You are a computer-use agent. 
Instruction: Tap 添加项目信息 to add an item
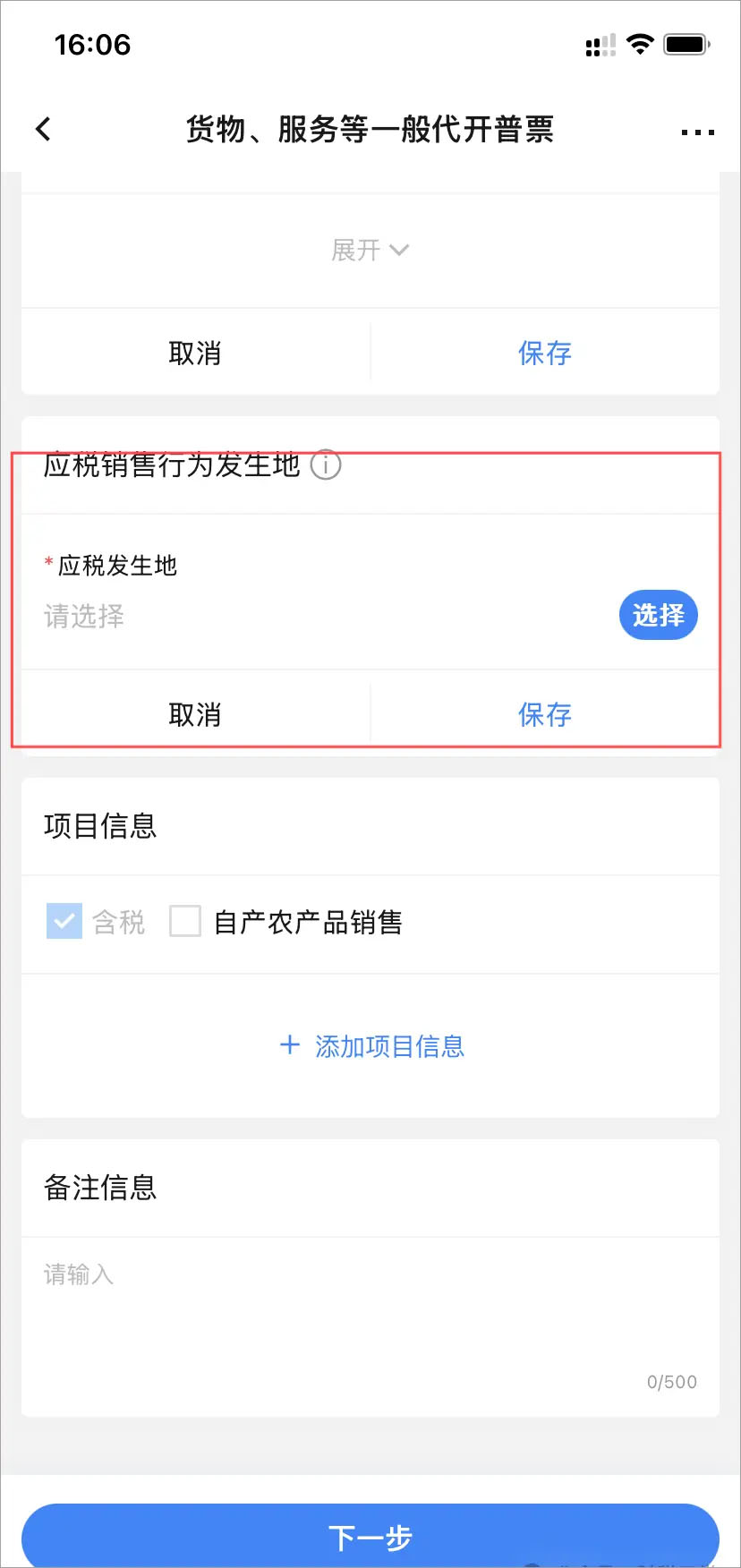pos(371,1045)
